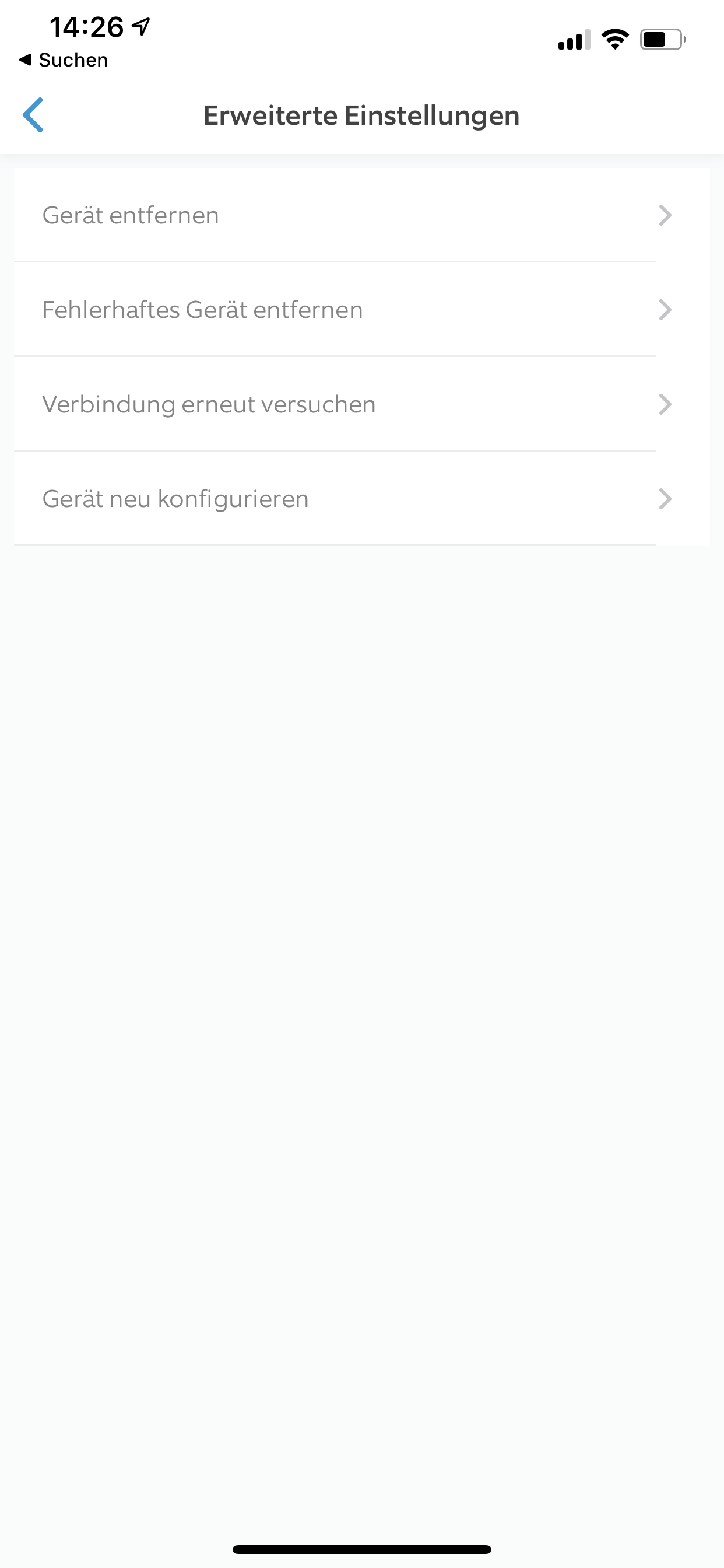724x1568 pixels.
Task: Tap Verbindung erneut versuchen
Action: (x=361, y=404)
